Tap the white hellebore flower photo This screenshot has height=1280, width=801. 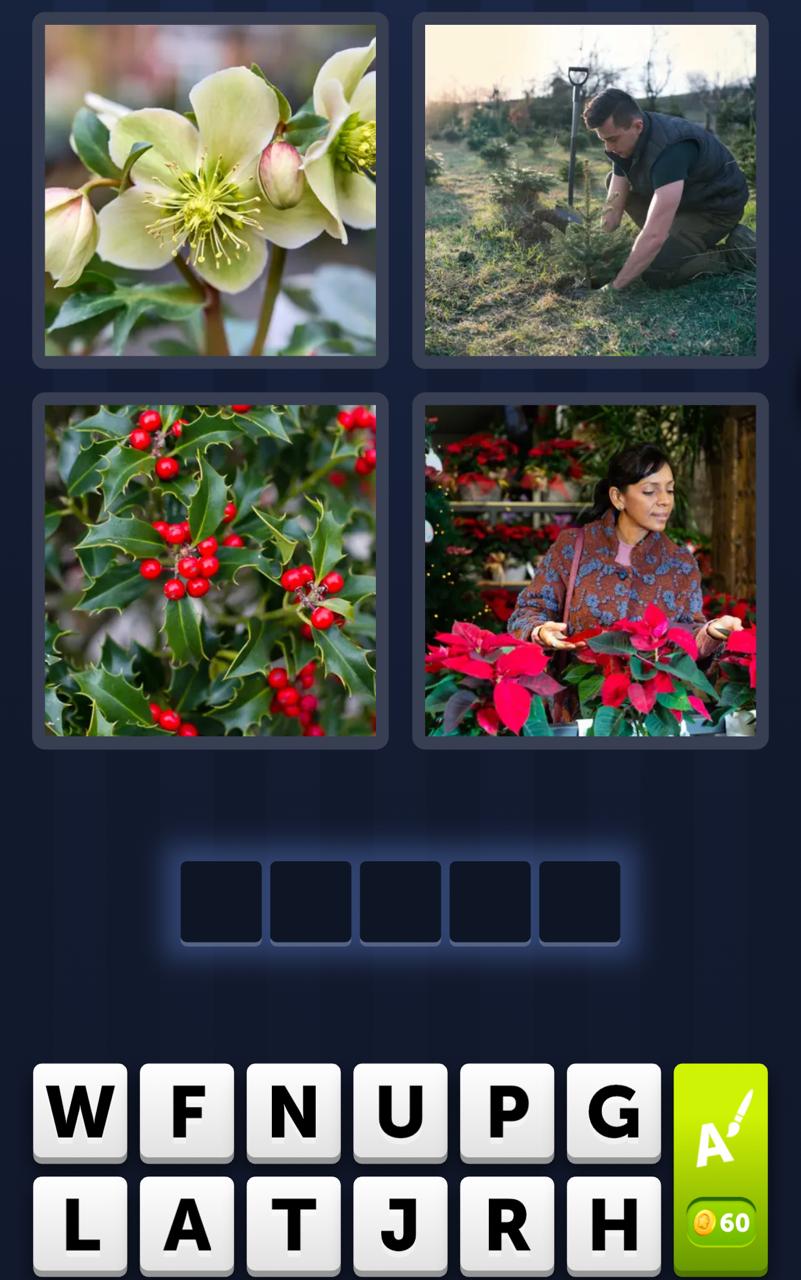(x=209, y=188)
